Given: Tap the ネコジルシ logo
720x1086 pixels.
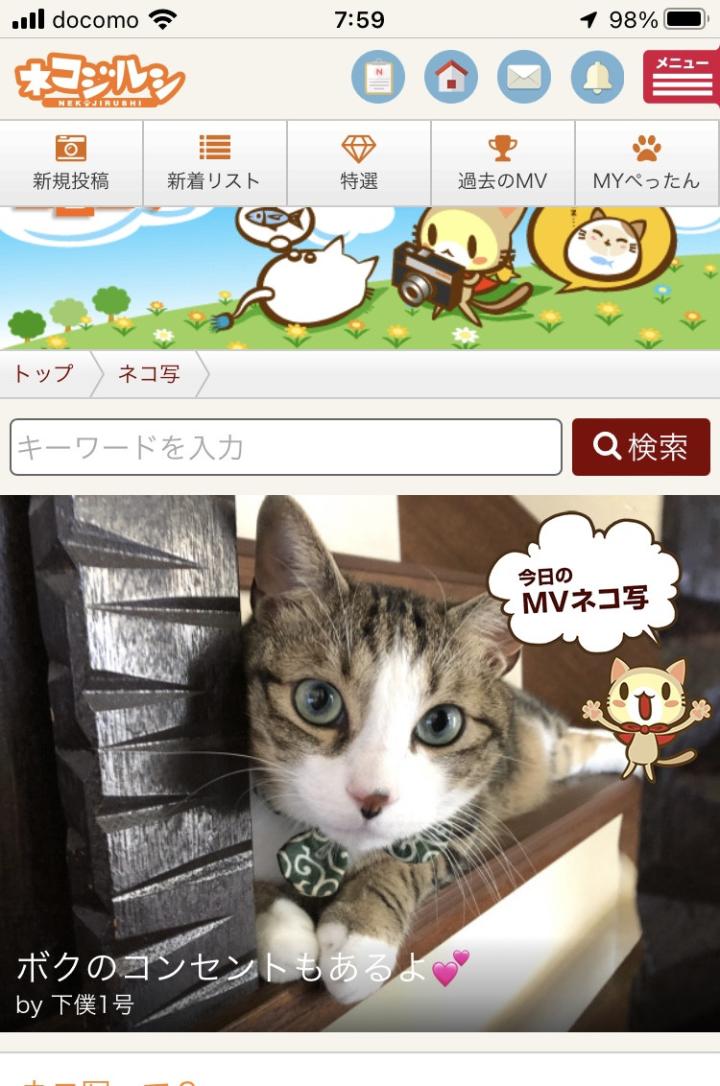Looking at the screenshot, I should pos(100,79).
